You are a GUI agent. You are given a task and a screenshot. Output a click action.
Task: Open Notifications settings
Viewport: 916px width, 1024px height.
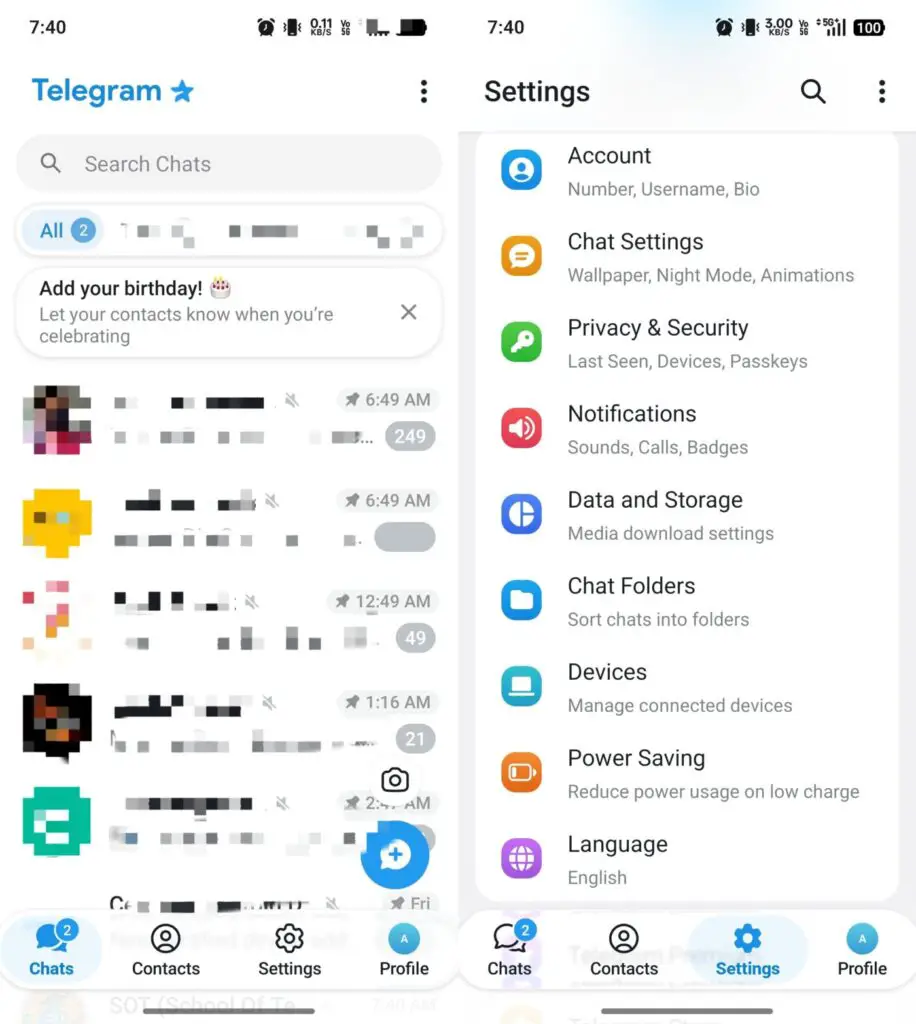[x=686, y=429]
